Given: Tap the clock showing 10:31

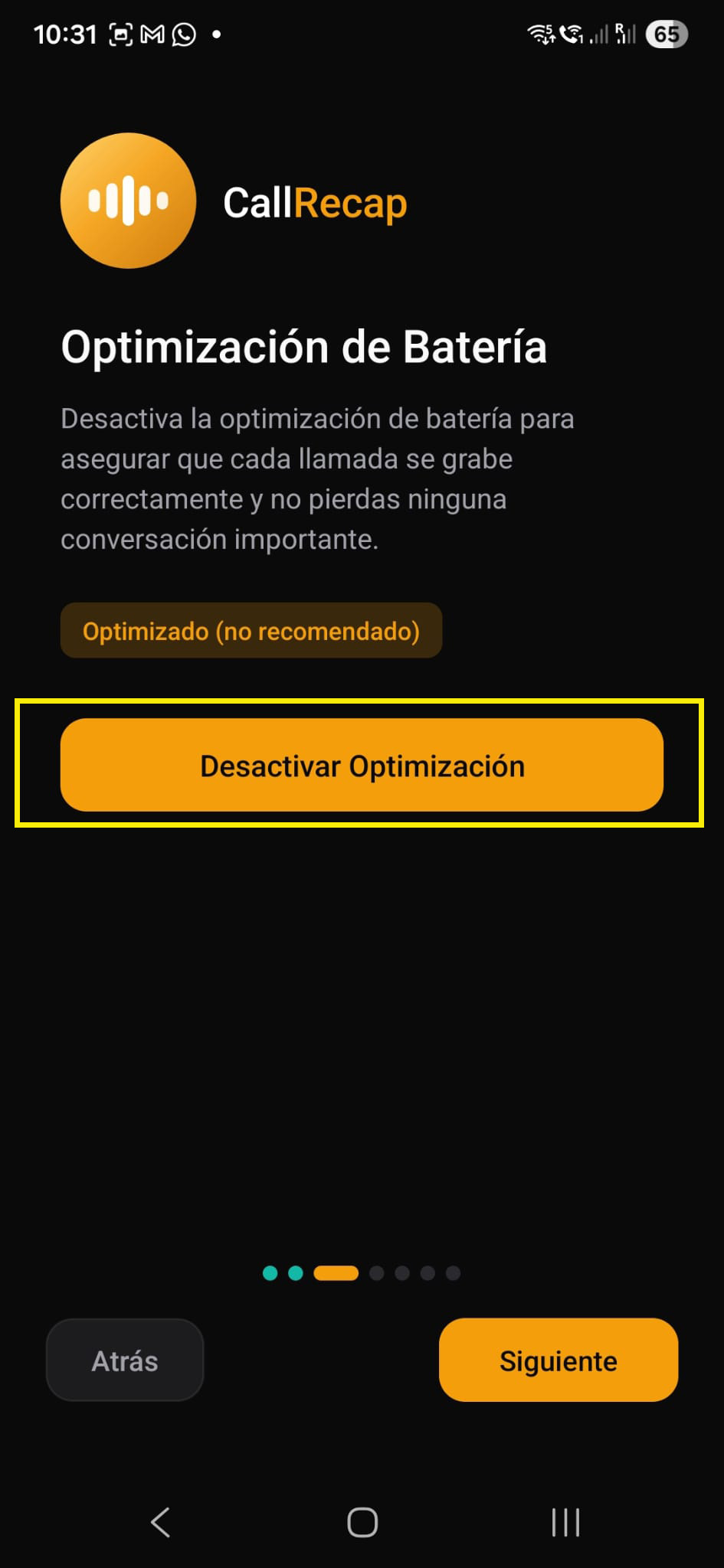Looking at the screenshot, I should (66, 33).
